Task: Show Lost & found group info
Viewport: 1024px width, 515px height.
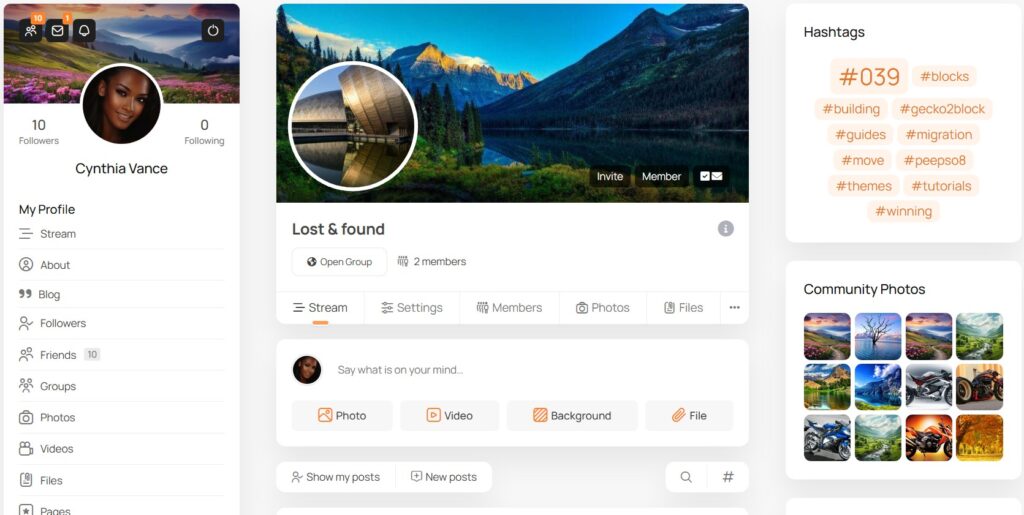Action: 726,229
